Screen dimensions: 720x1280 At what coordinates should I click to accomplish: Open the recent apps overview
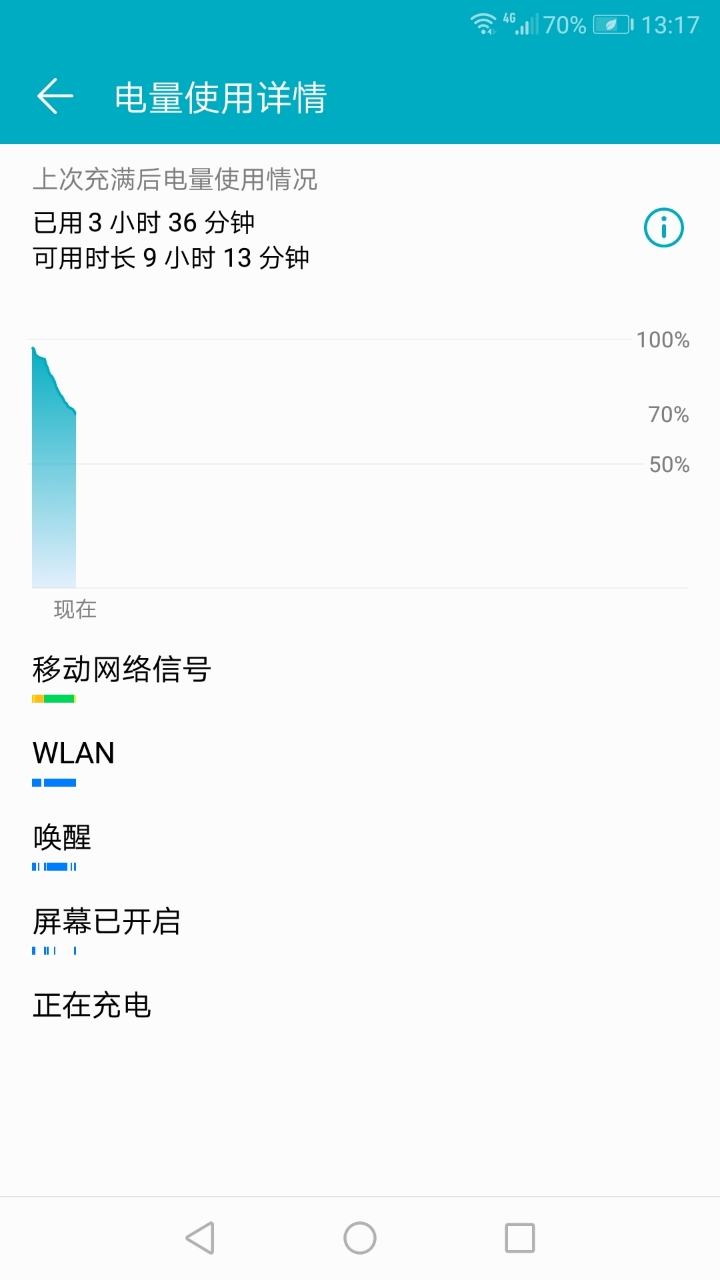point(520,1238)
